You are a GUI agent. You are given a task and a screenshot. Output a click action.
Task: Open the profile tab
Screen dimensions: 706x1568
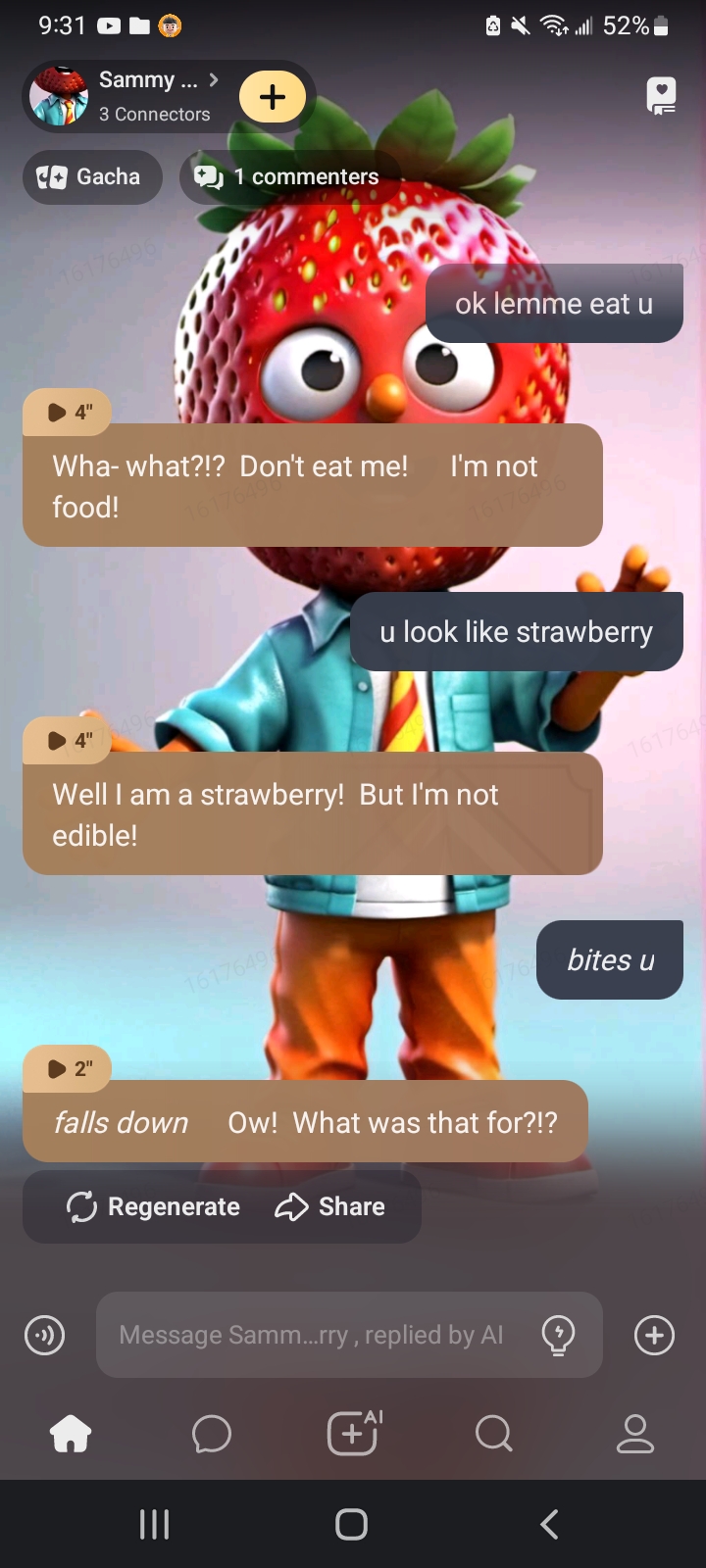click(634, 1435)
